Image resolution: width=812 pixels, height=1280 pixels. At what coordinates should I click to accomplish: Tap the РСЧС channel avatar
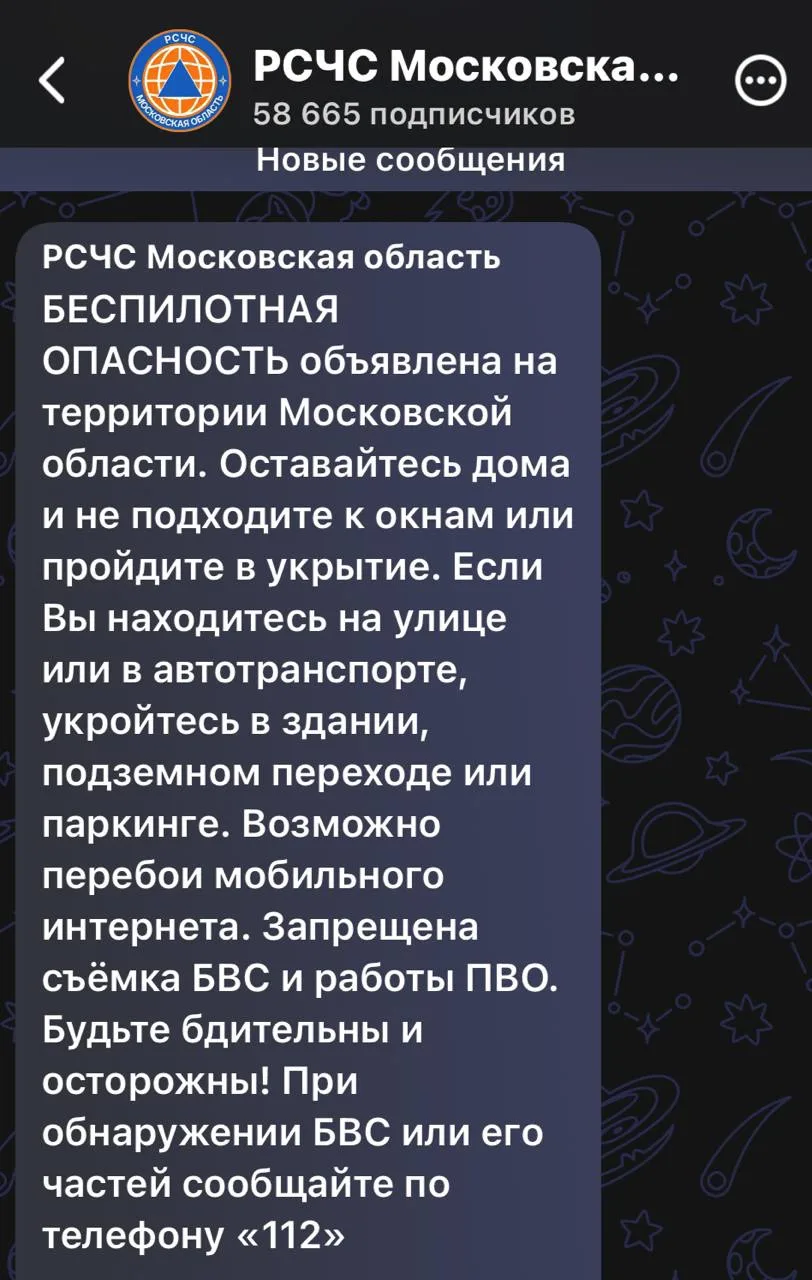pyautogui.click(x=179, y=81)
